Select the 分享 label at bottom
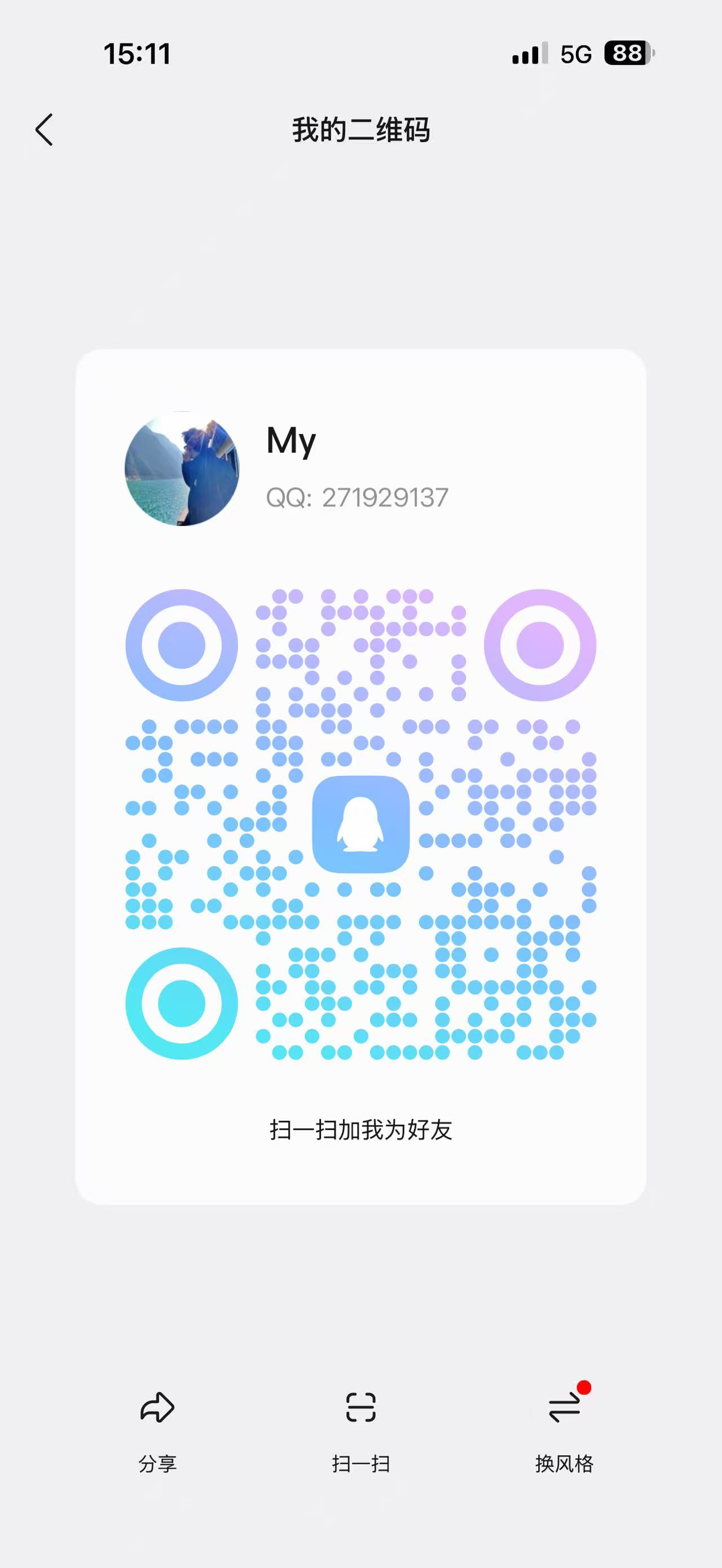This screenshot has height=1568, width=722. [157, 1464]
